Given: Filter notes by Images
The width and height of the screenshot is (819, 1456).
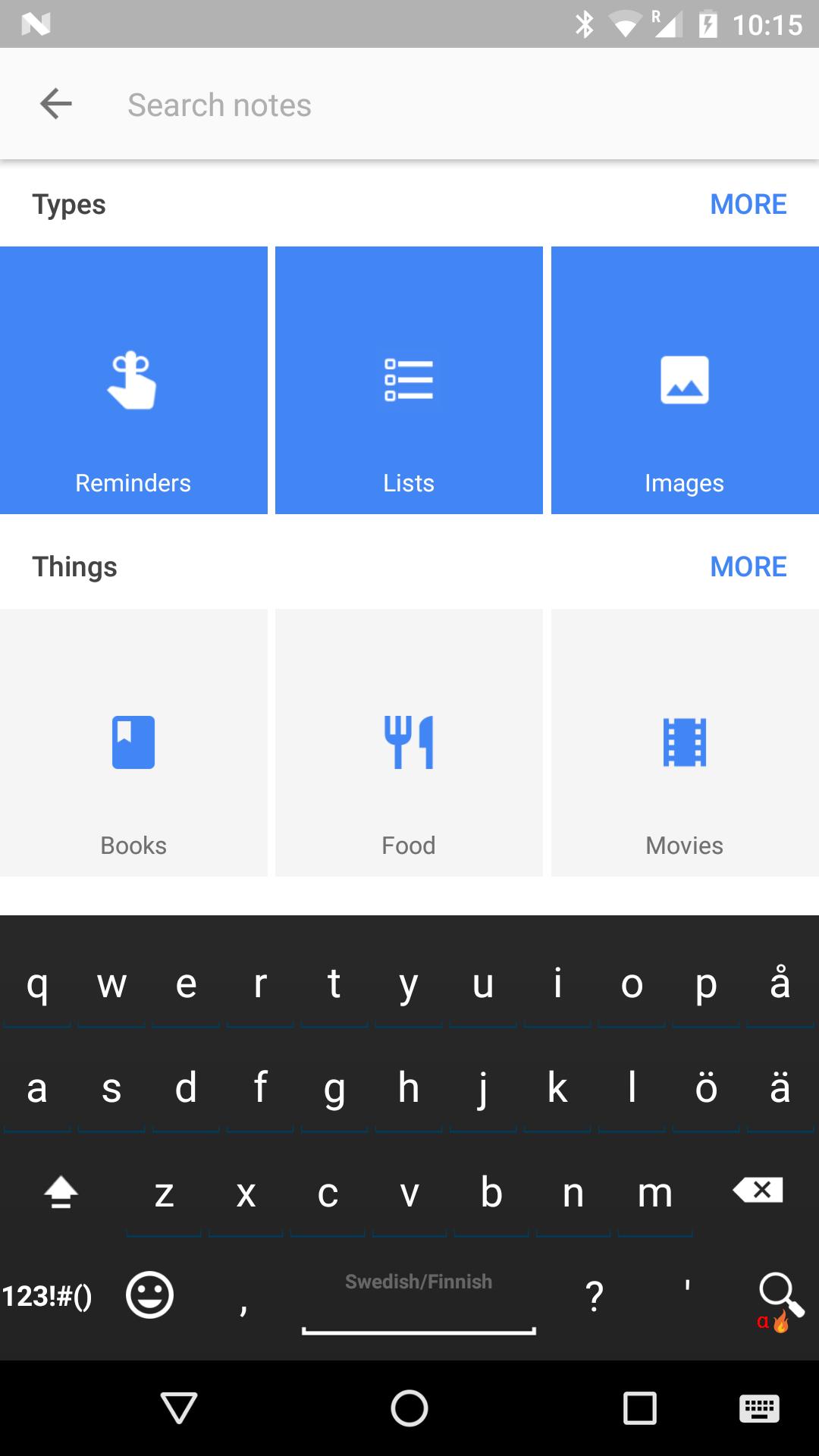Looking at the screenshot, I should [x=685, y=380].
